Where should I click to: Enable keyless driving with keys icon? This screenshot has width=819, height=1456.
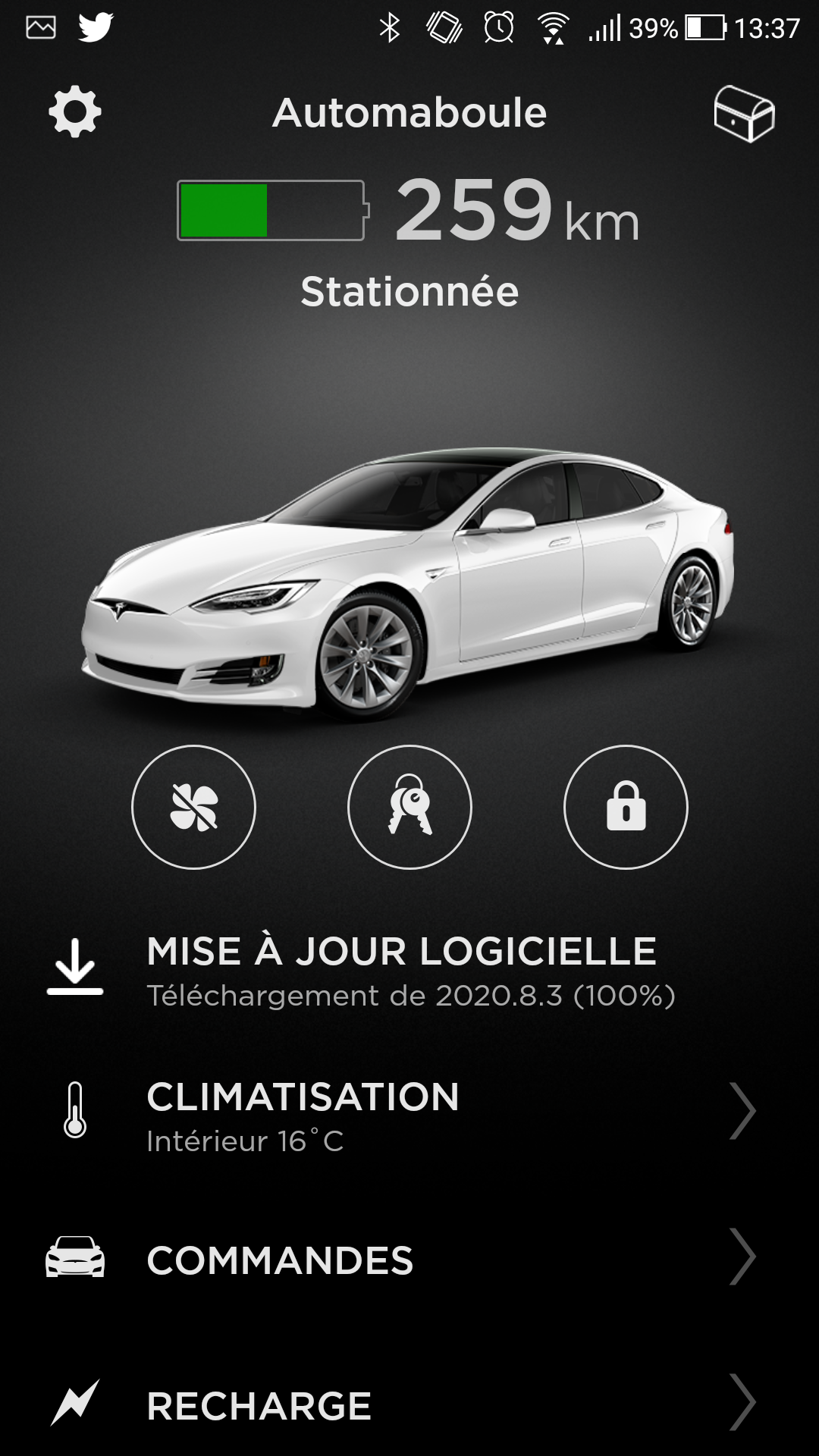click(409, 807)
